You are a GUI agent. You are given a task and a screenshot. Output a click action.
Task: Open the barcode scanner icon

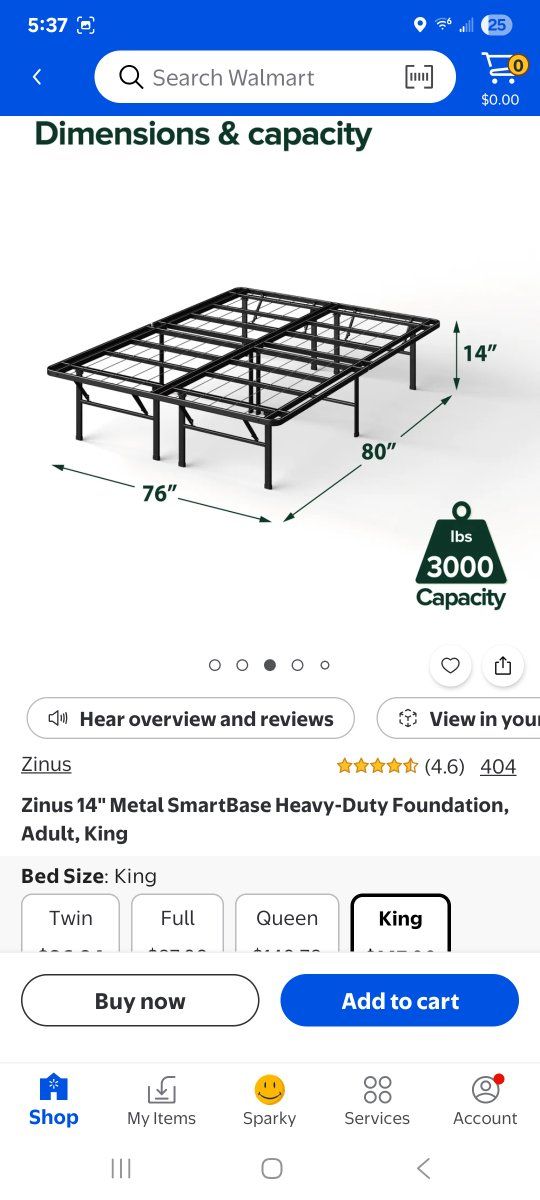[419, 77]
